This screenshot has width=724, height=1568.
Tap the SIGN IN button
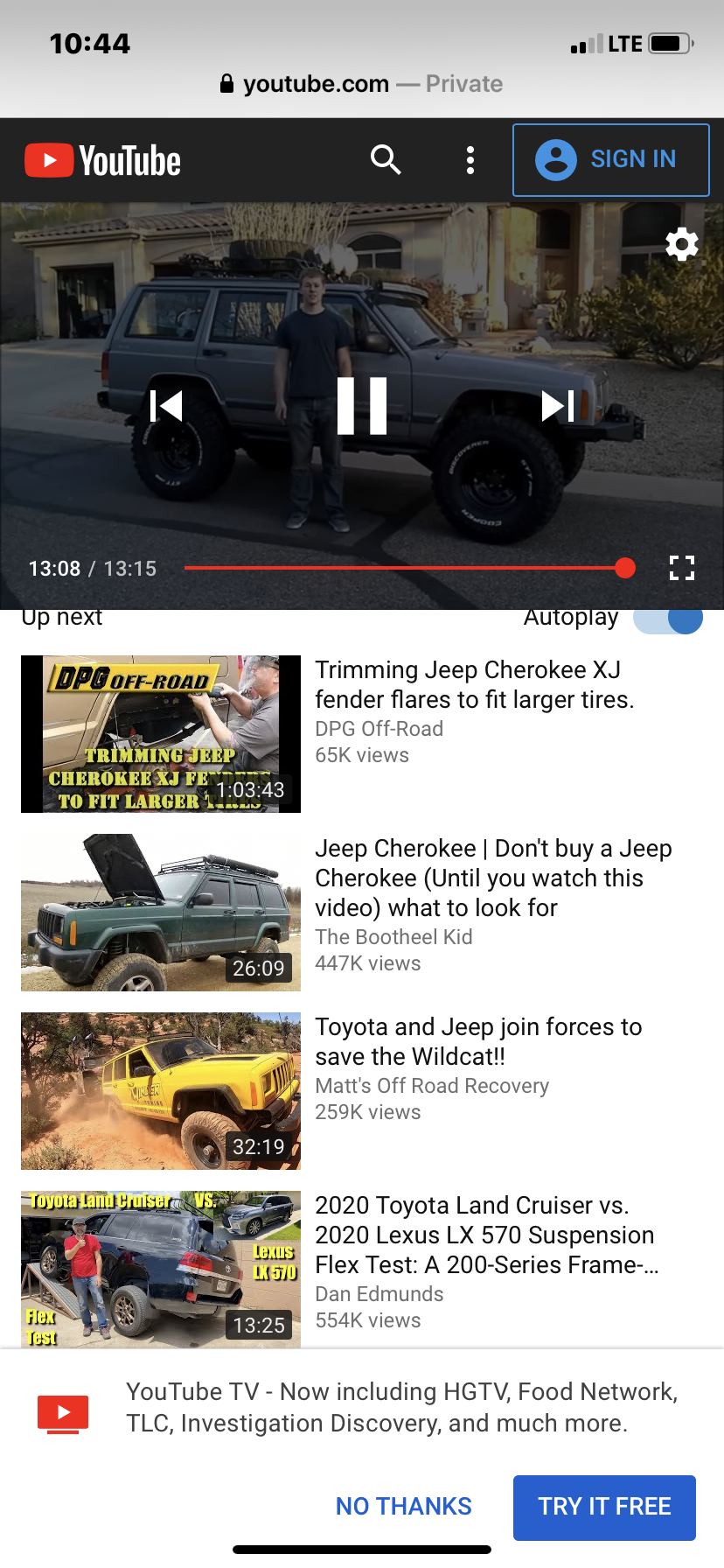click(x=610, y=160)
